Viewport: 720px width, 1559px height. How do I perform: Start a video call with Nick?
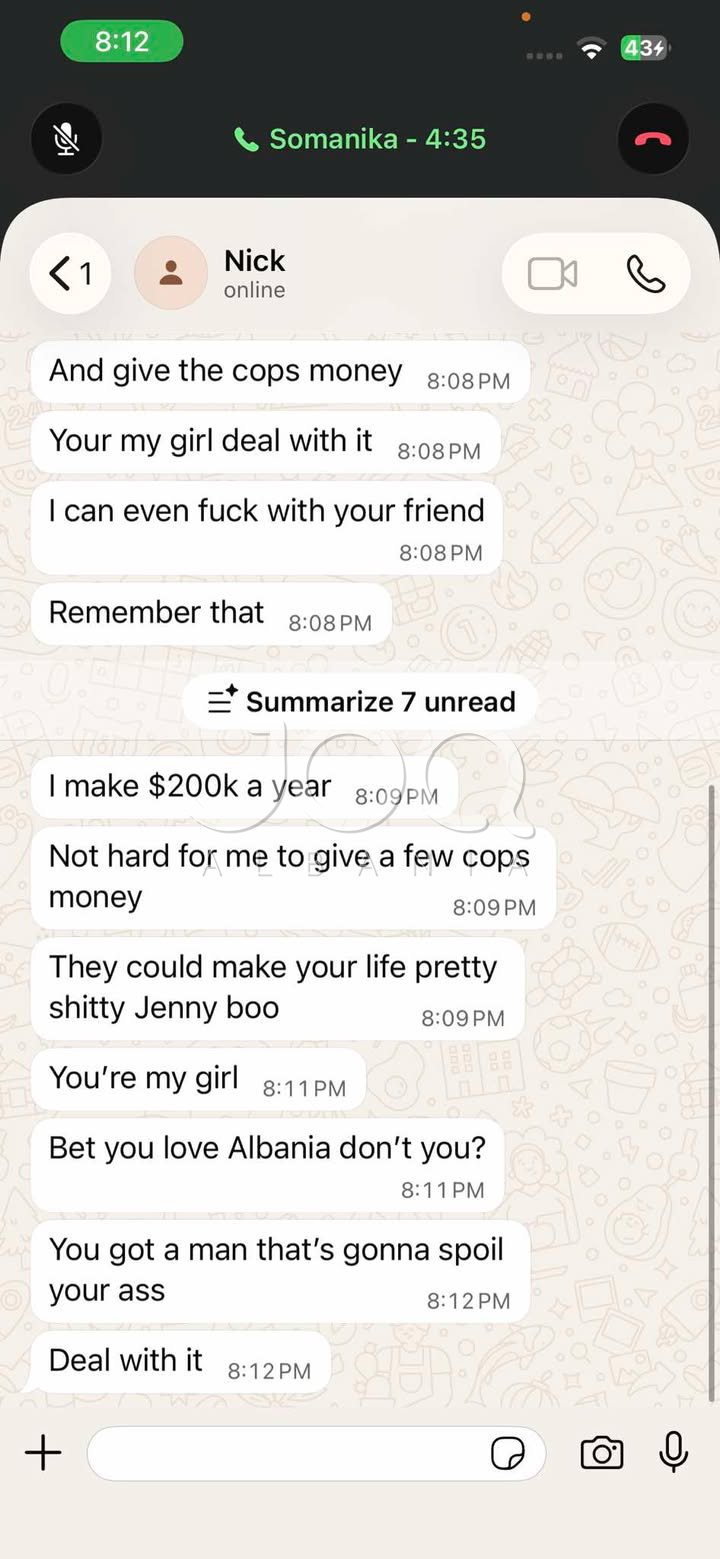click(x=552, y=273)
